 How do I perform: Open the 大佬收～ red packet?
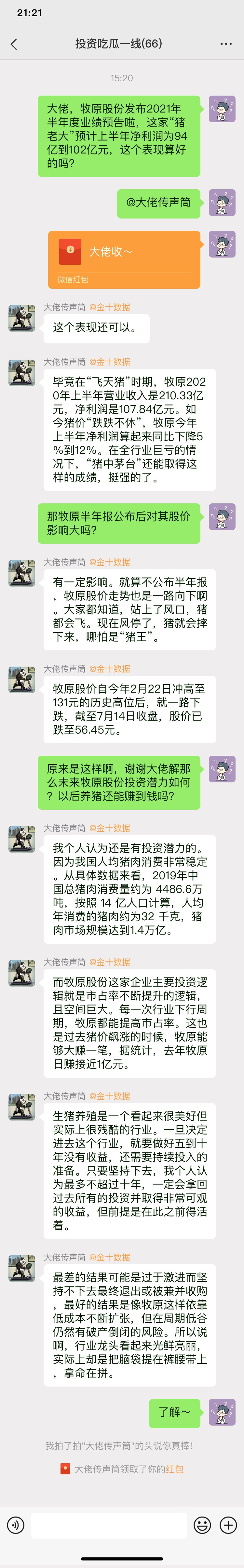(x=124, y=251)
